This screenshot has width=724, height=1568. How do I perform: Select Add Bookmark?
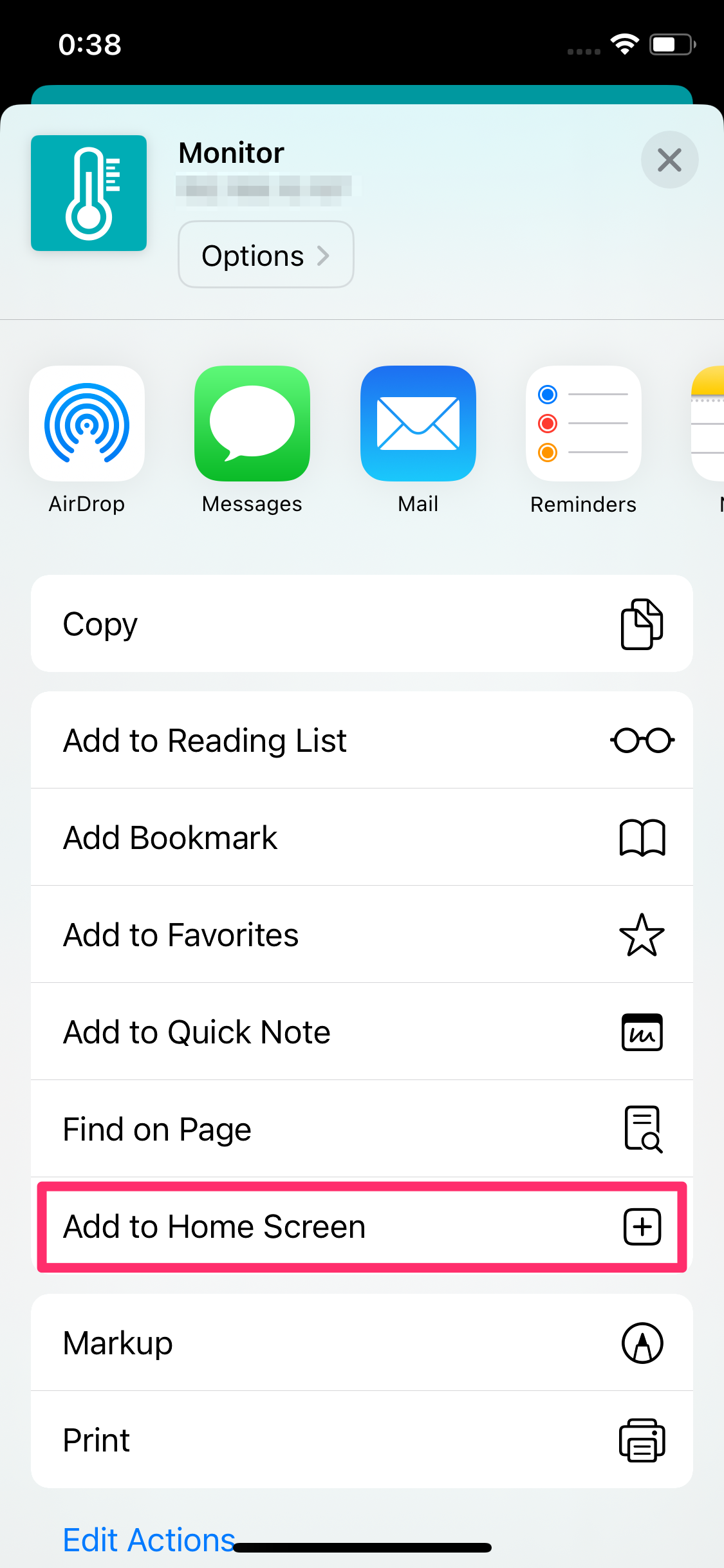tap(362, 837)
